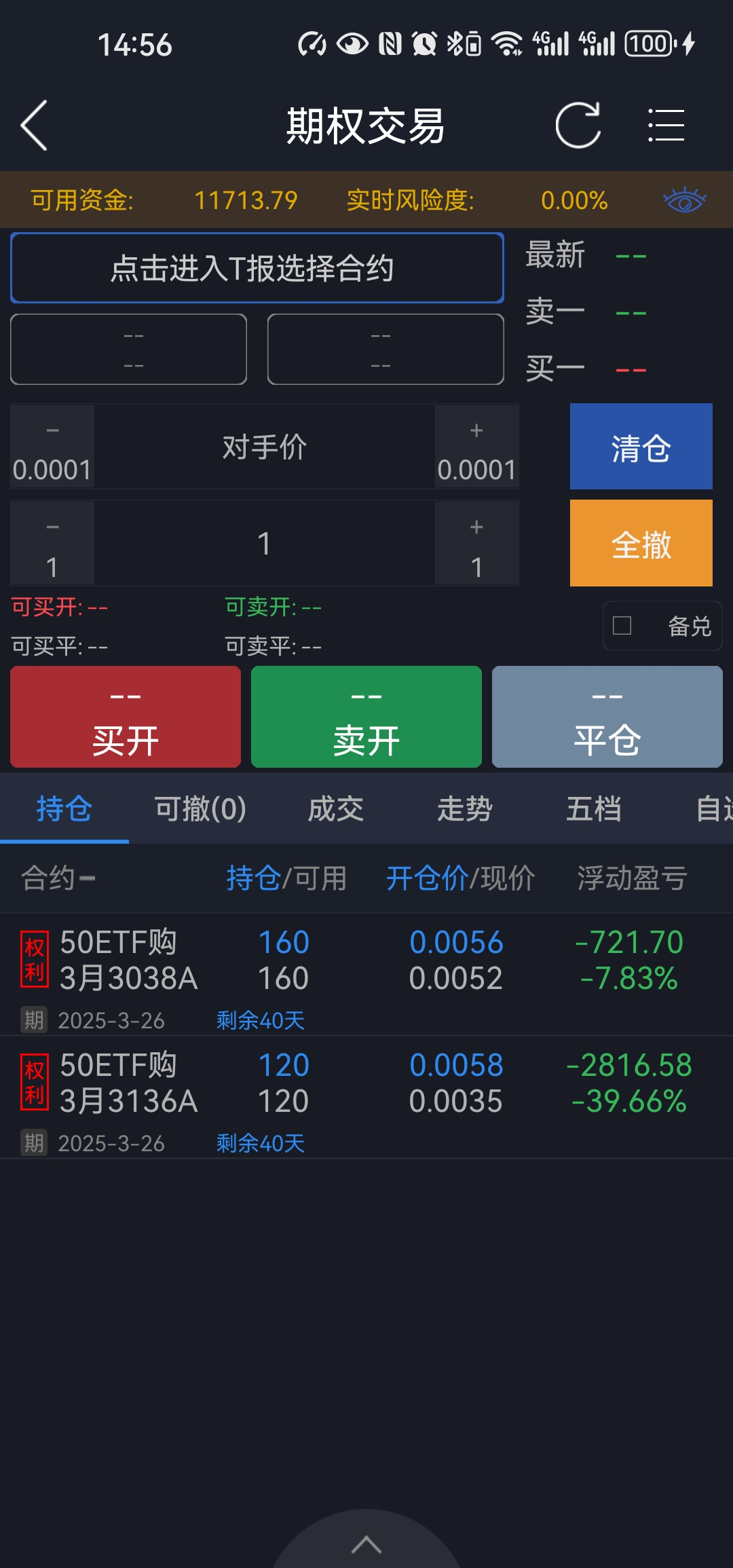Tap the 清仓 button
Viewport: 733px width, 1568px height.
coord(641,447)
